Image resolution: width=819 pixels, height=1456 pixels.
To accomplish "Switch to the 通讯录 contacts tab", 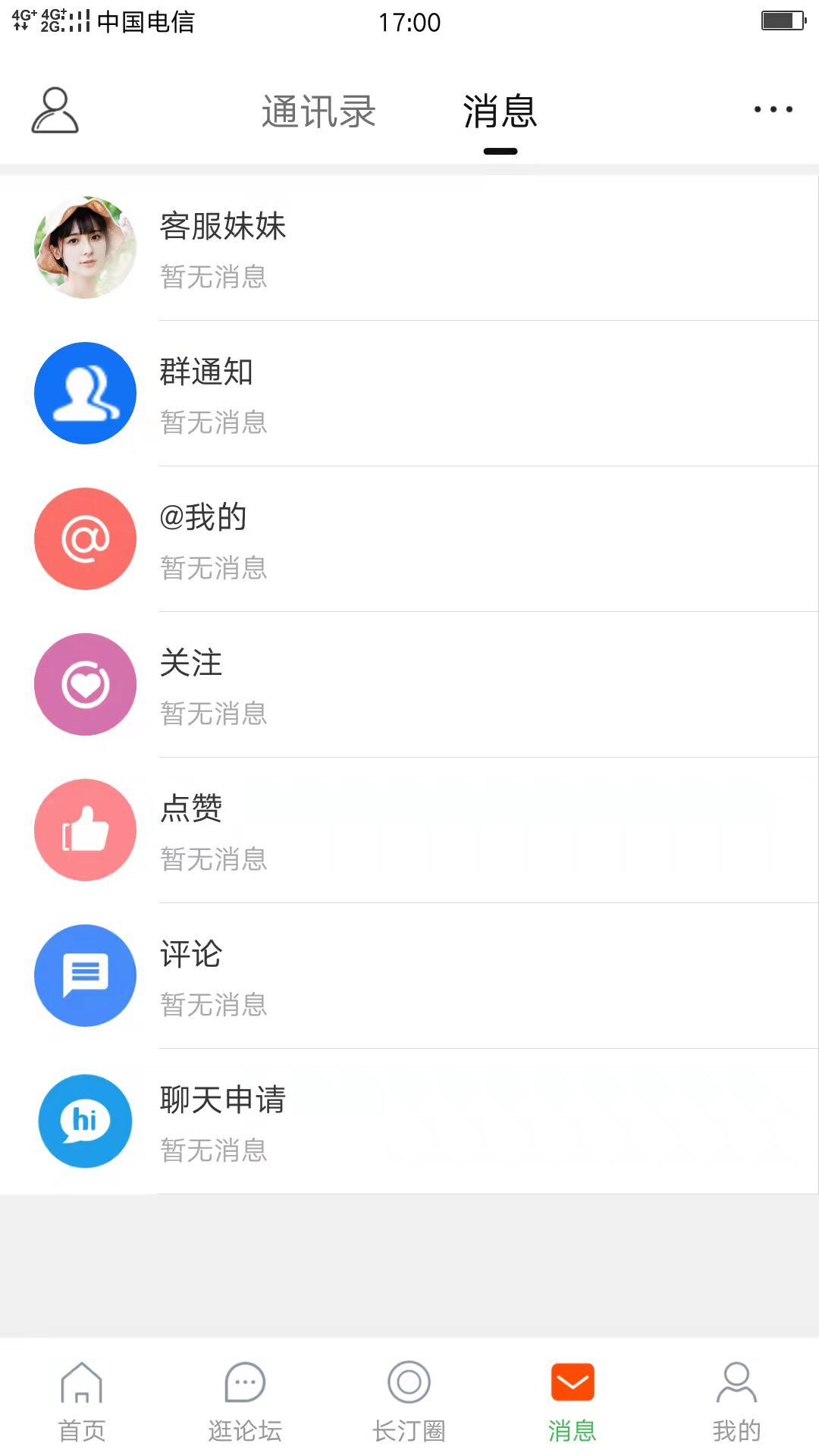I will (318, 112).
